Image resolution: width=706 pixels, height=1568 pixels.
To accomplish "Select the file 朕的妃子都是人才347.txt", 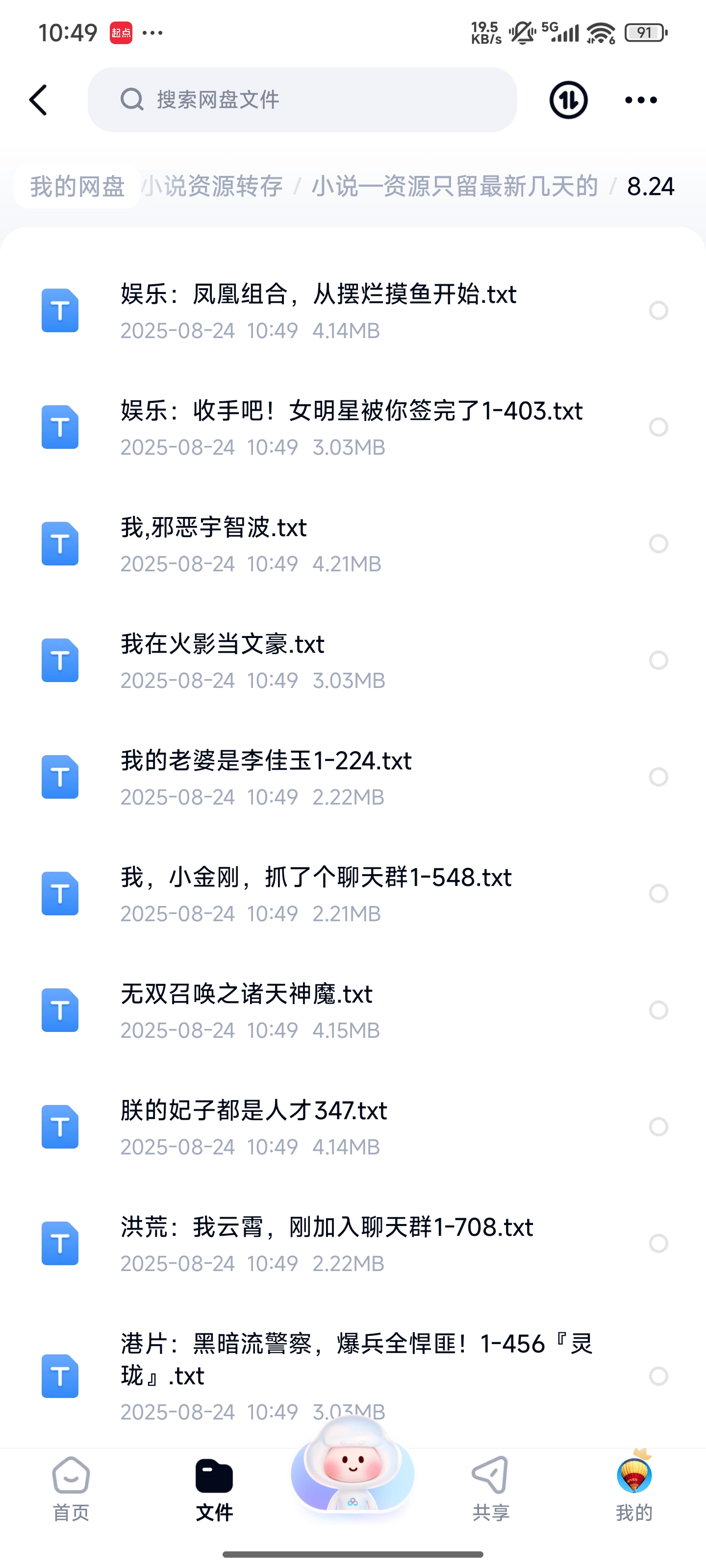I will 658,1127.
